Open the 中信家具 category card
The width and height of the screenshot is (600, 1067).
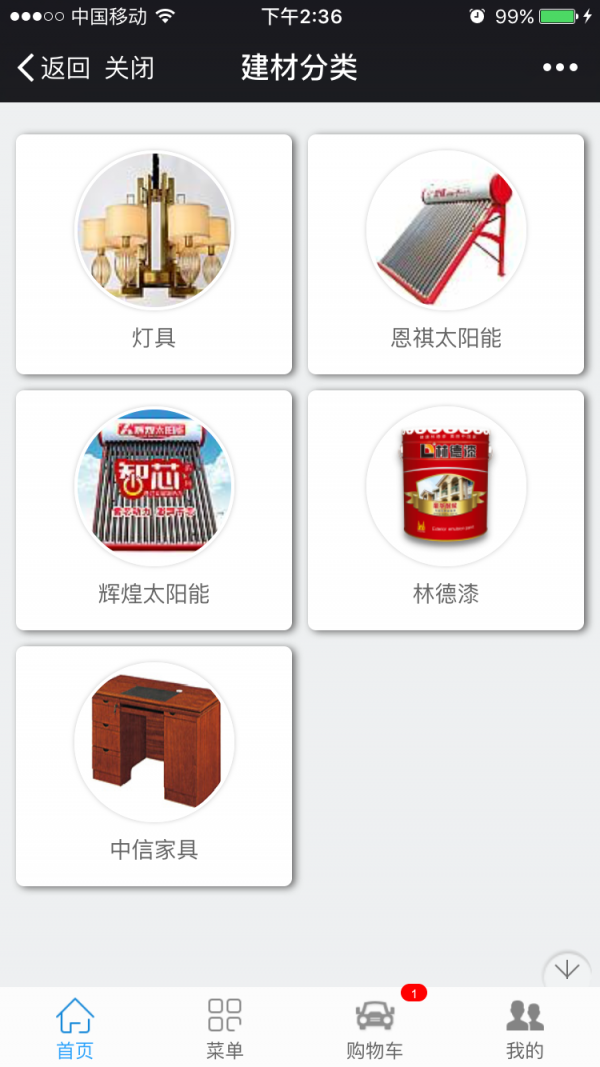pos(154,766)
